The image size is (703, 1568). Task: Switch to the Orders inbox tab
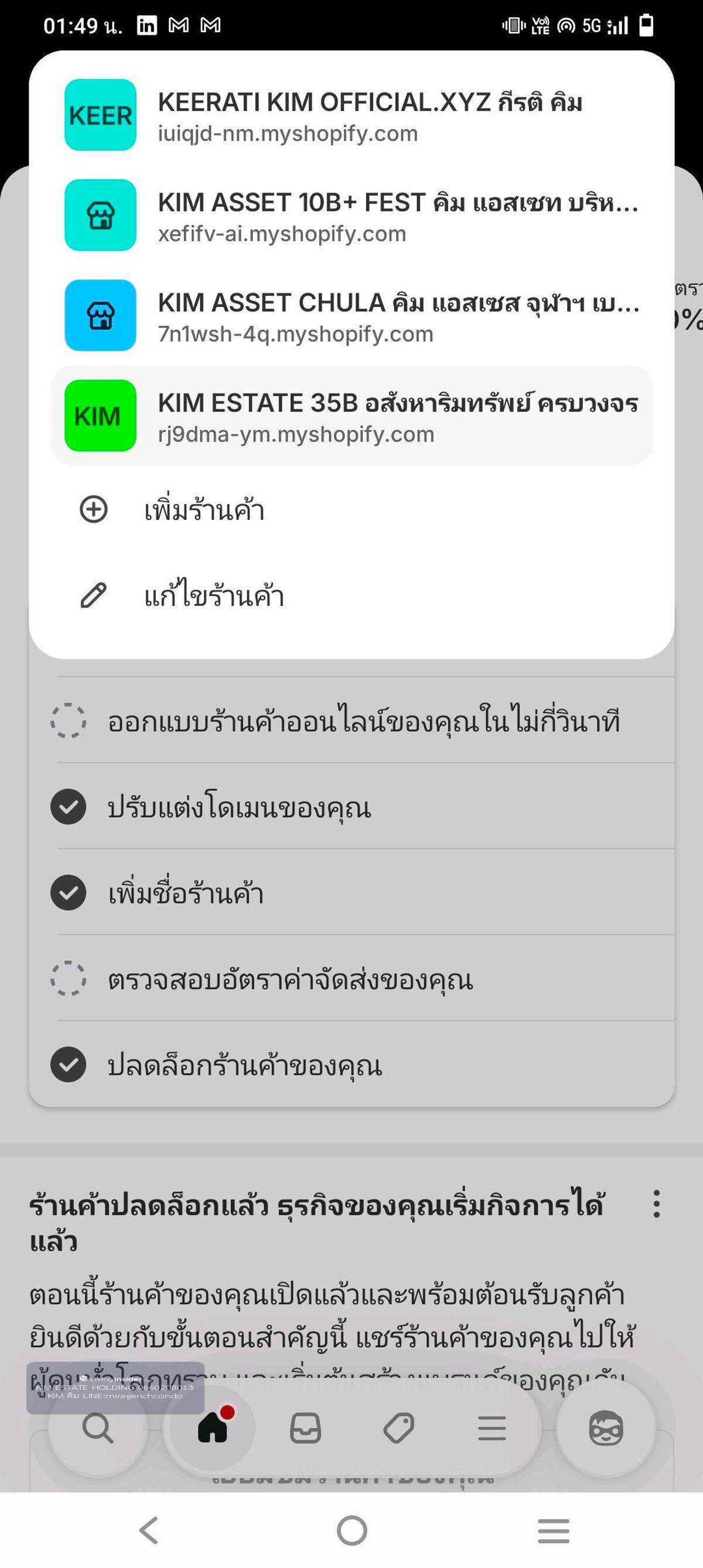(306, 1428)
